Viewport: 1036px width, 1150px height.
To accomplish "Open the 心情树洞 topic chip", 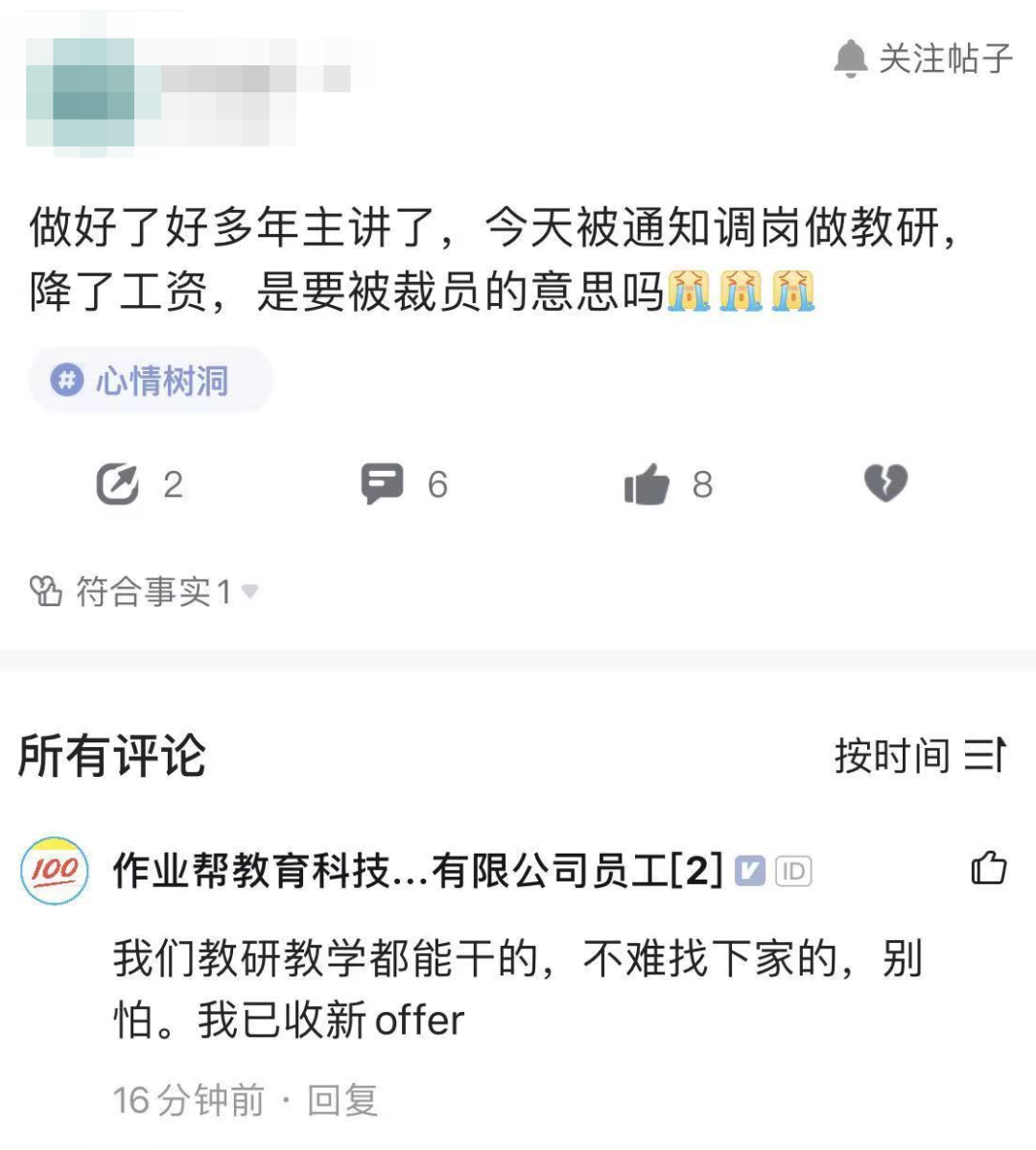I will [x=150, y=381].
